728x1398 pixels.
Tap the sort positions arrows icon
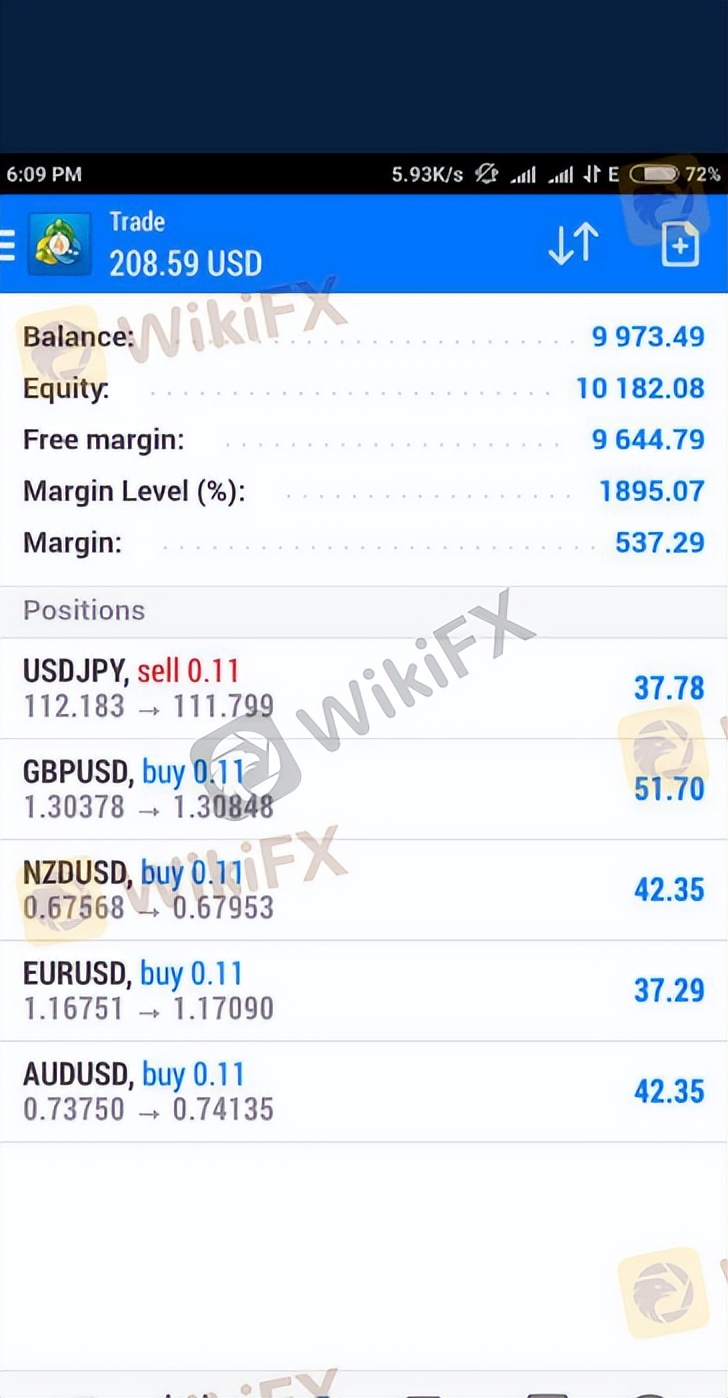573,244
